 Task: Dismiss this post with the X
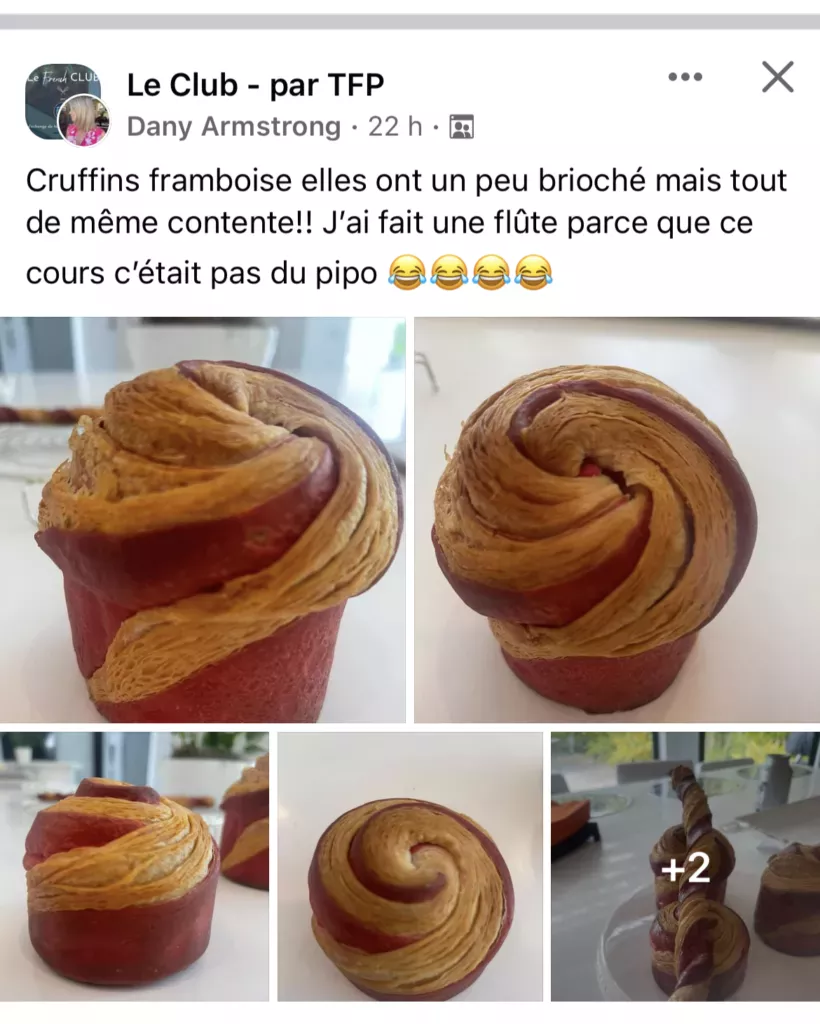pyautogui.click(x=777, y=77)
